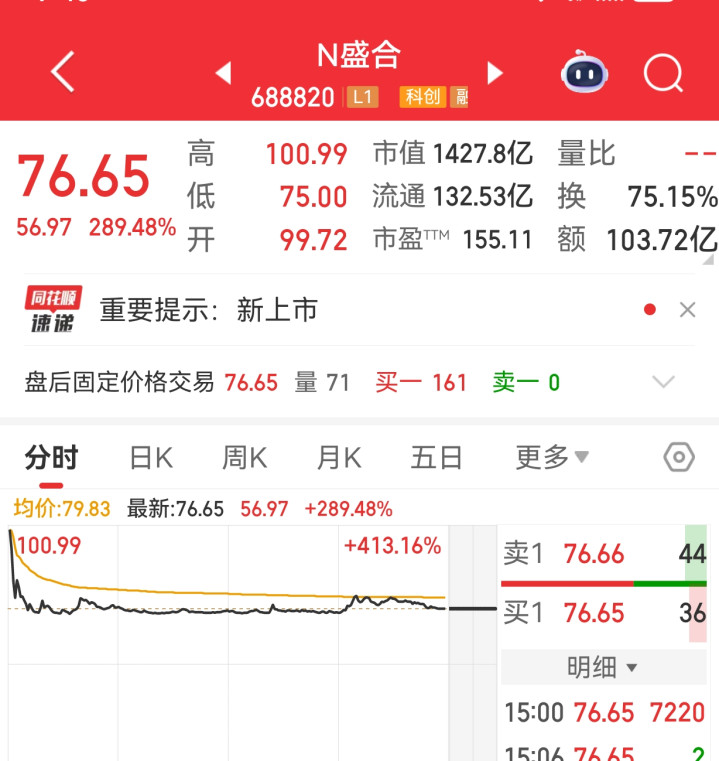Image resolution: width=719 pixels, height=761 pixels.
Task: Switch to the 月K chart tab
Action: pos(339,458)
